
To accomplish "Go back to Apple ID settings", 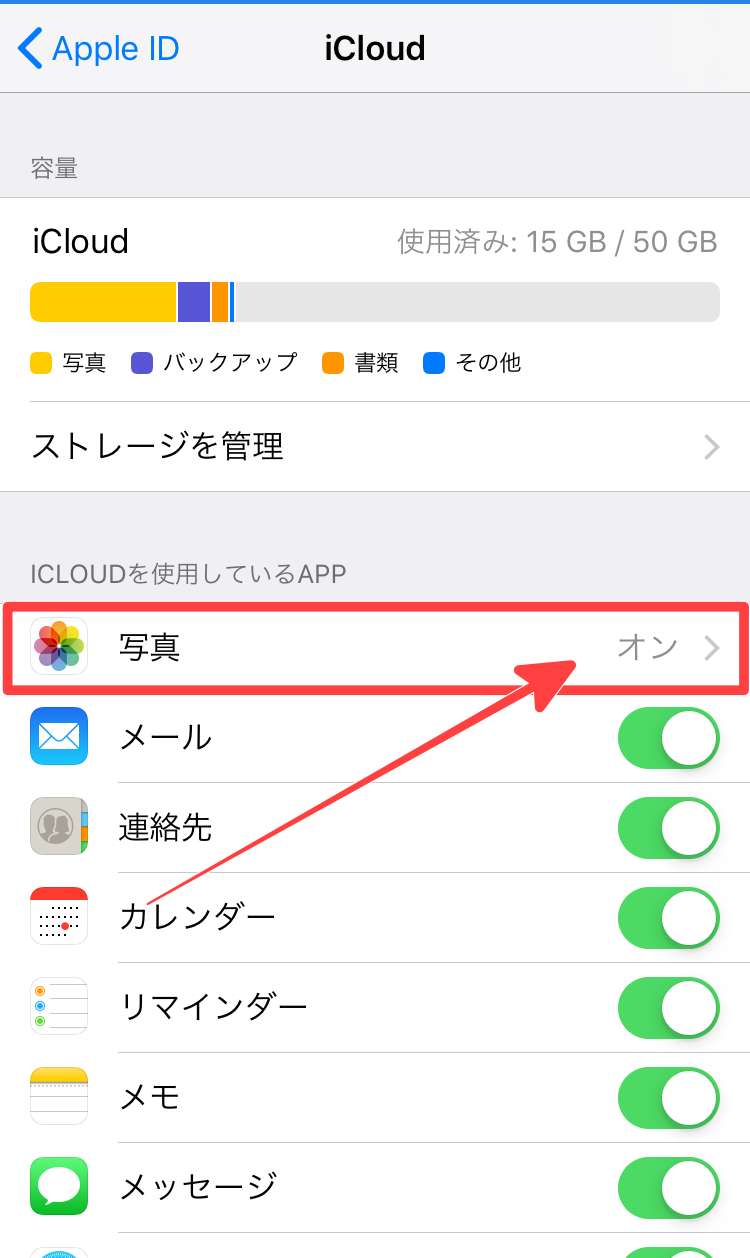I will pos(98,48).
